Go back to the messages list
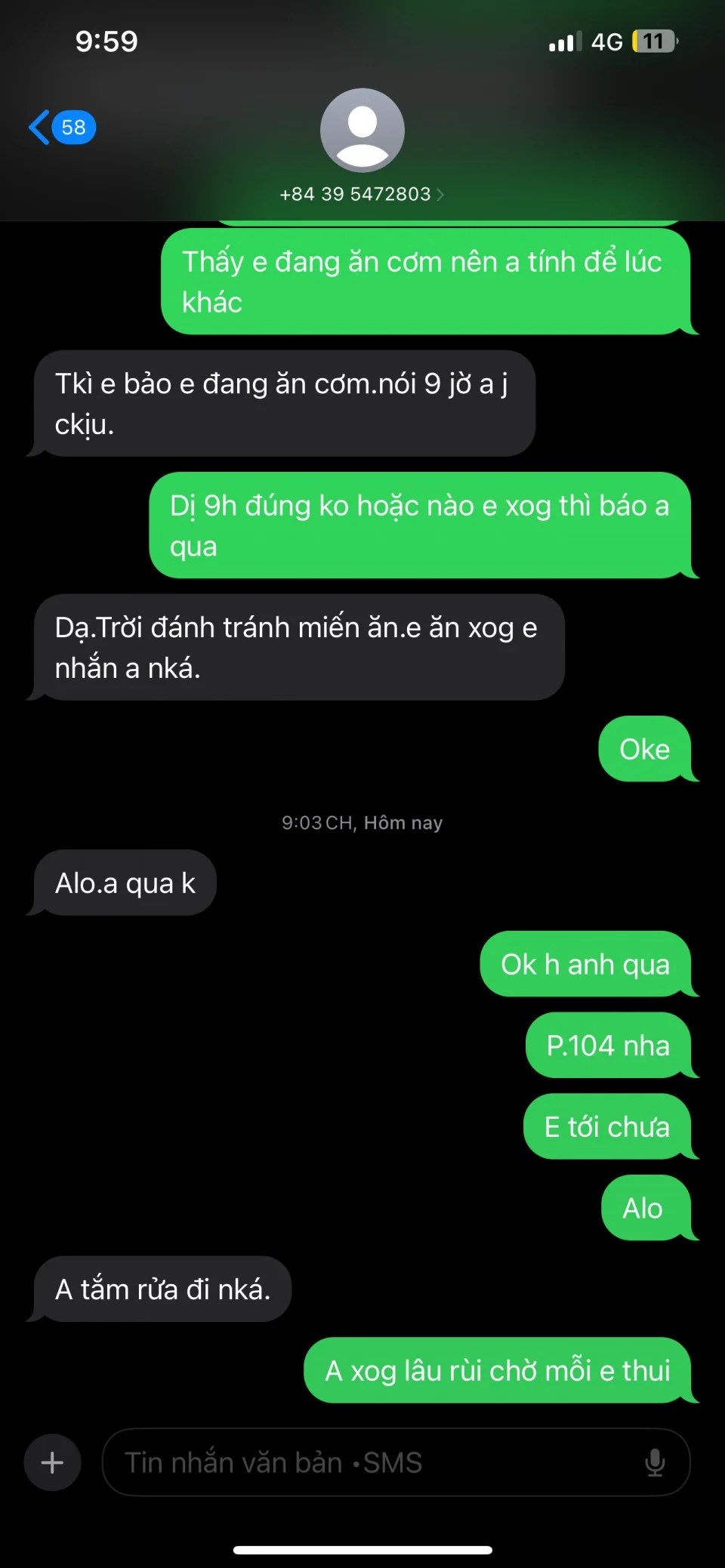This screenshot has width=725, height=1568. pyautogui.click(x=60, y=127)
